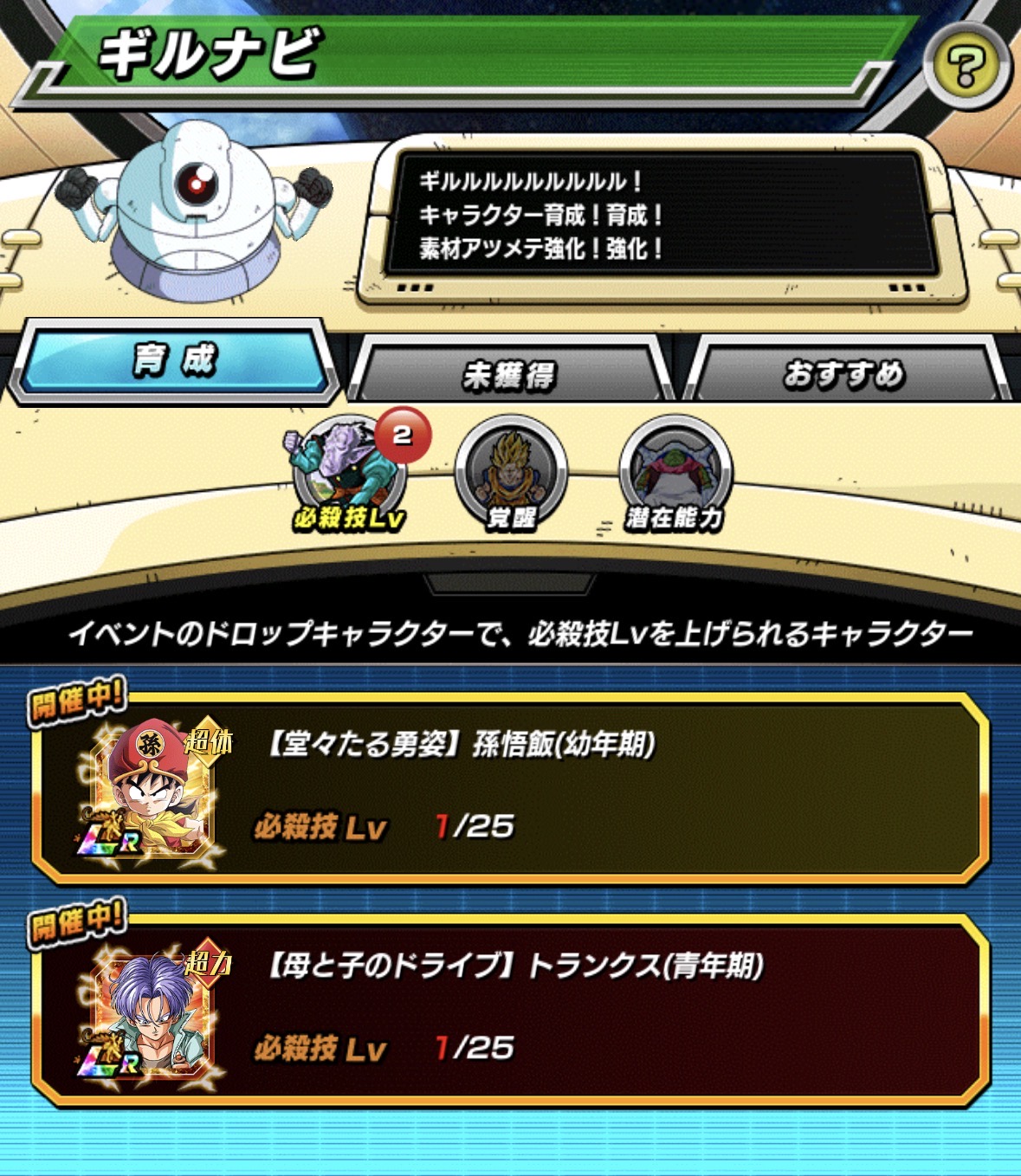Image resolution: width=1021 pixels, height=1176 pixels.
Task: Open the help question mark button
Action: [x=966, y=66]
